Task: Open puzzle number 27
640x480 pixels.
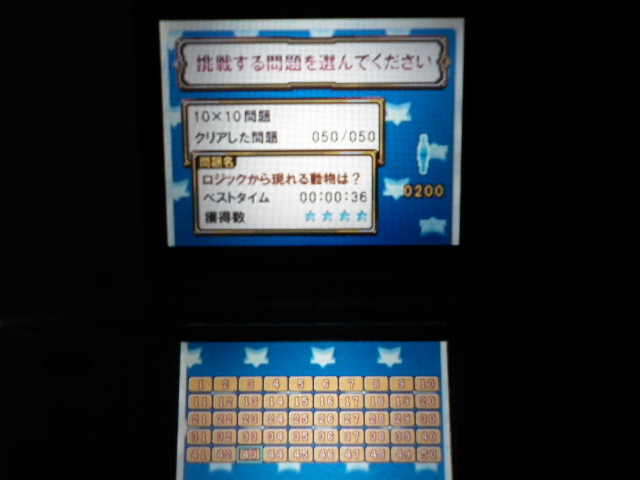Action: coord(351,418)
